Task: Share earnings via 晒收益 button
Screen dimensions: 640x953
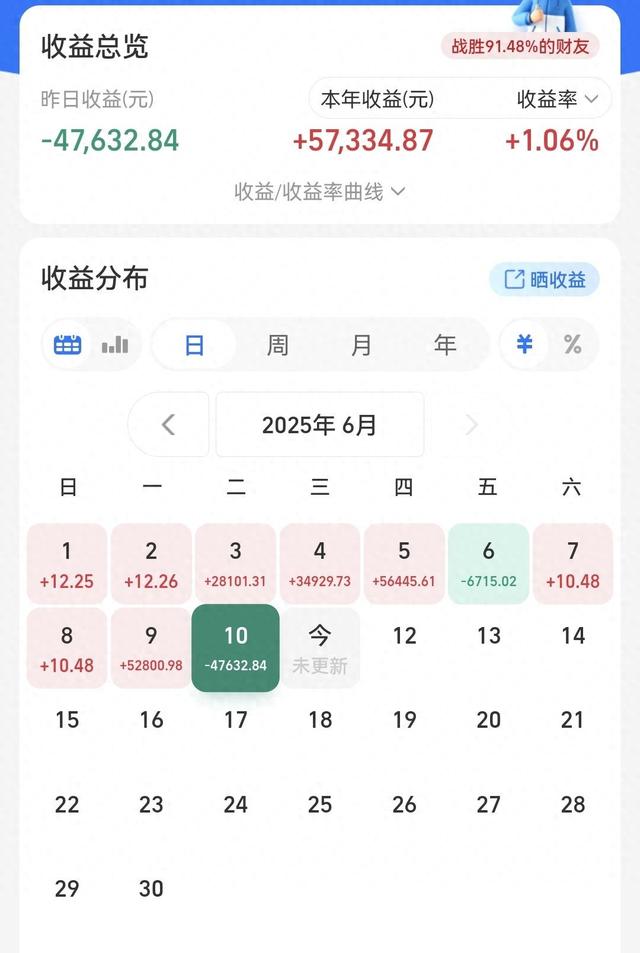Action: (544, 280)
